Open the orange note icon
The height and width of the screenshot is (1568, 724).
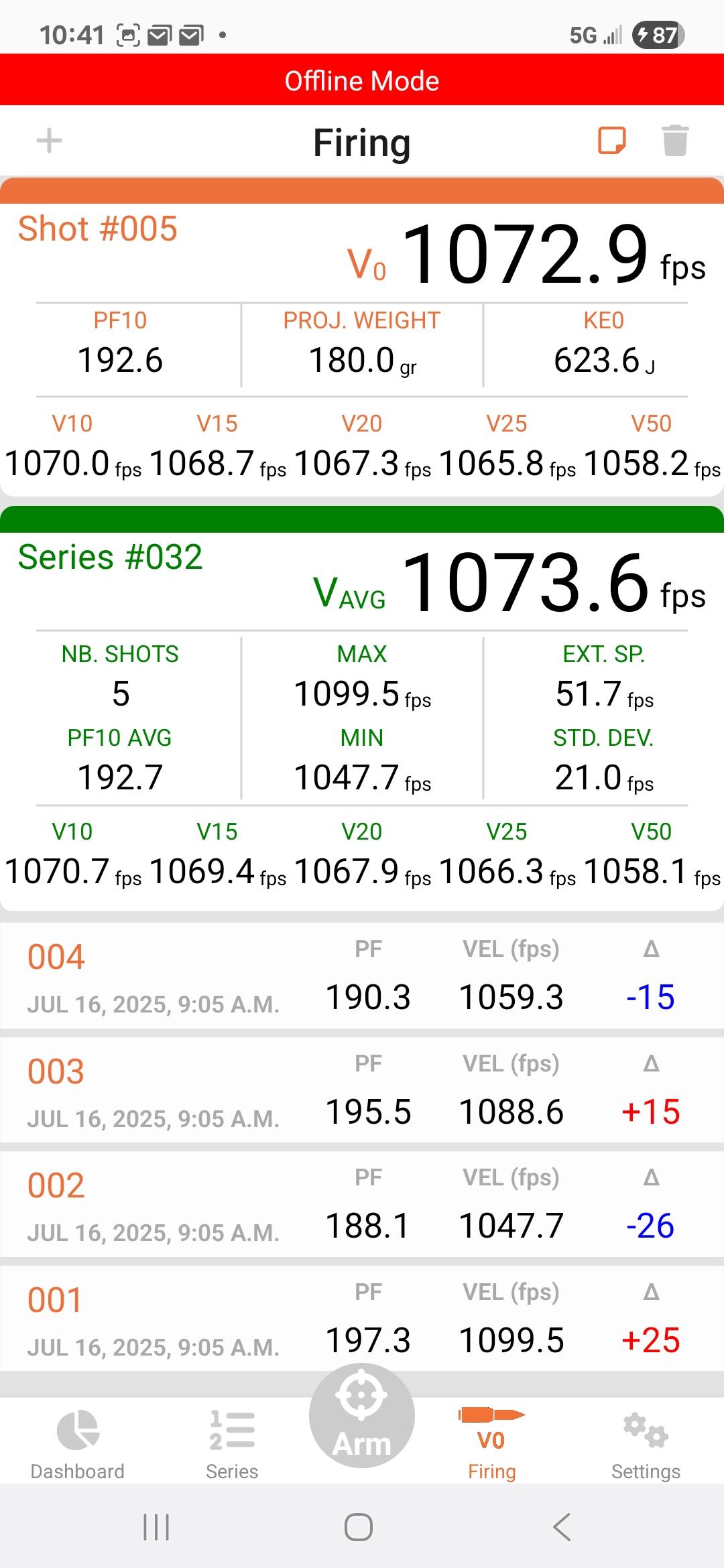(611, 141)
